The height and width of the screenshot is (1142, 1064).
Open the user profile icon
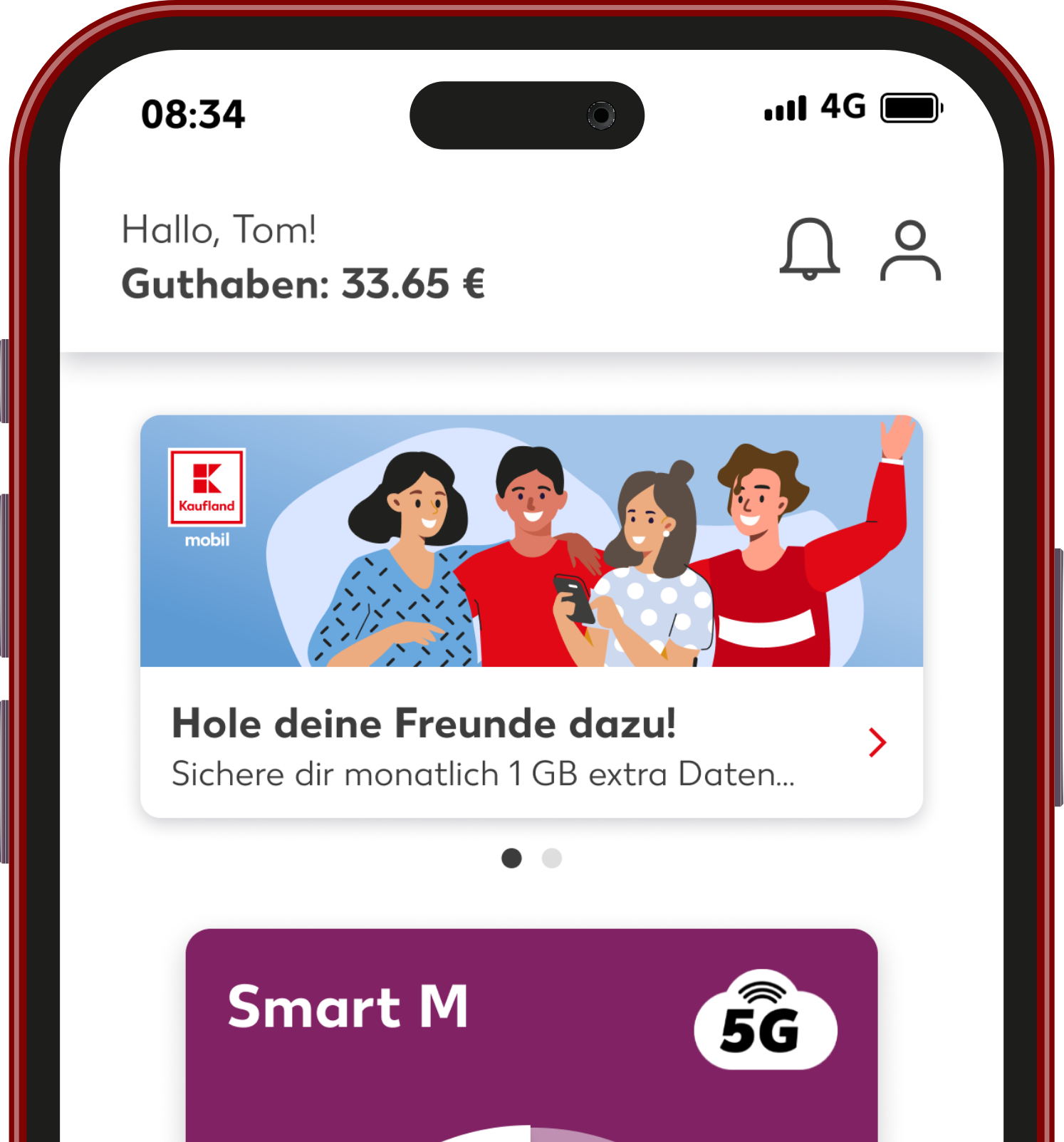pos(910,251)
